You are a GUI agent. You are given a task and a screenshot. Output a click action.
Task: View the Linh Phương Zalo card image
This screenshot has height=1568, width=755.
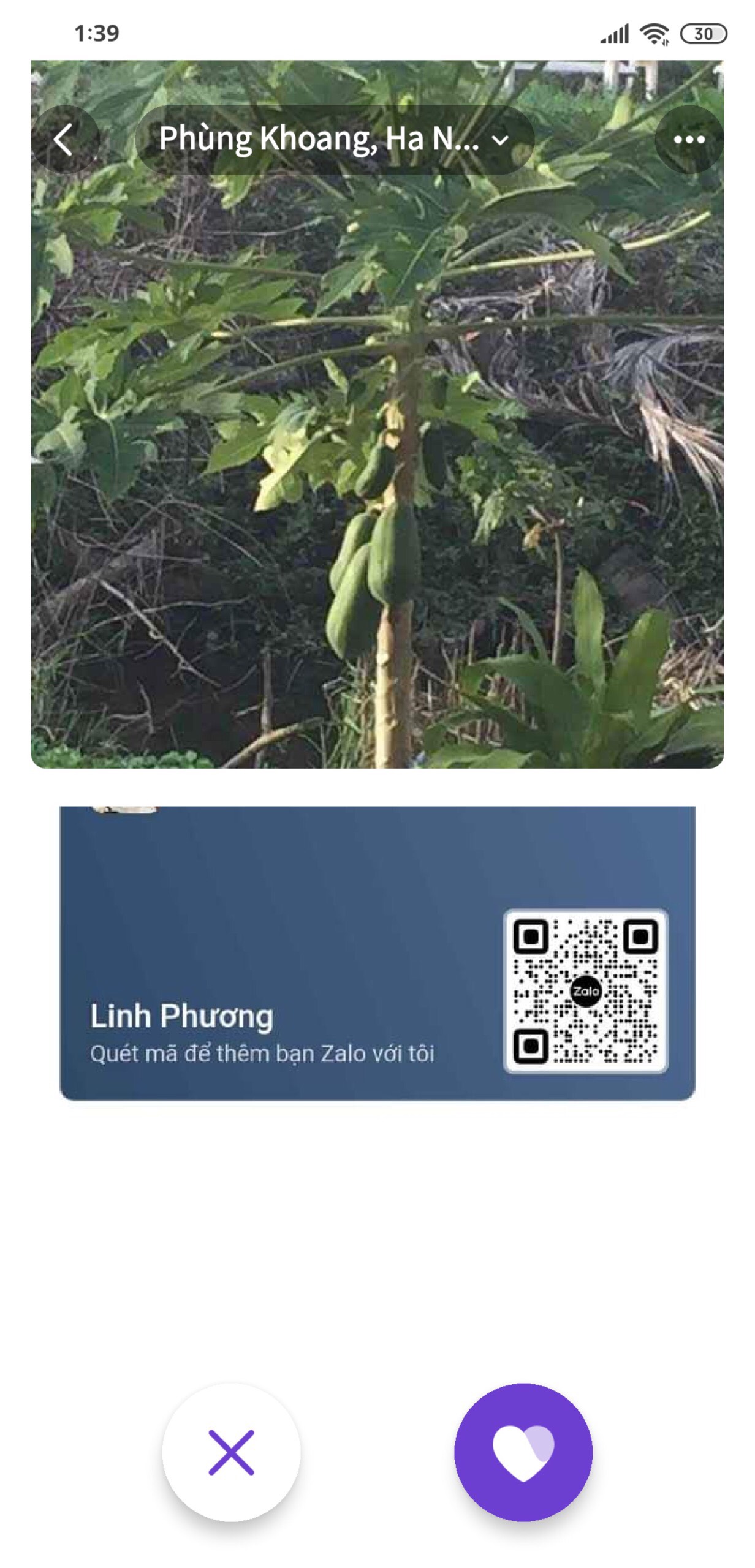pyautogui.click(x=377, y=952)
